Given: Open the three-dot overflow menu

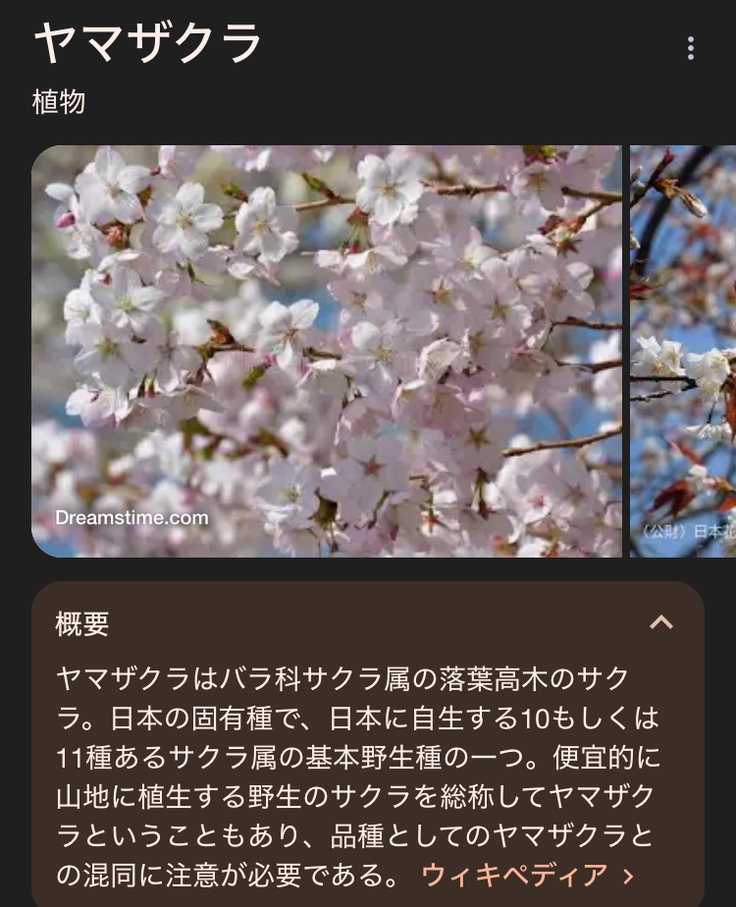Looking at the screenshot, I should 690,48.
